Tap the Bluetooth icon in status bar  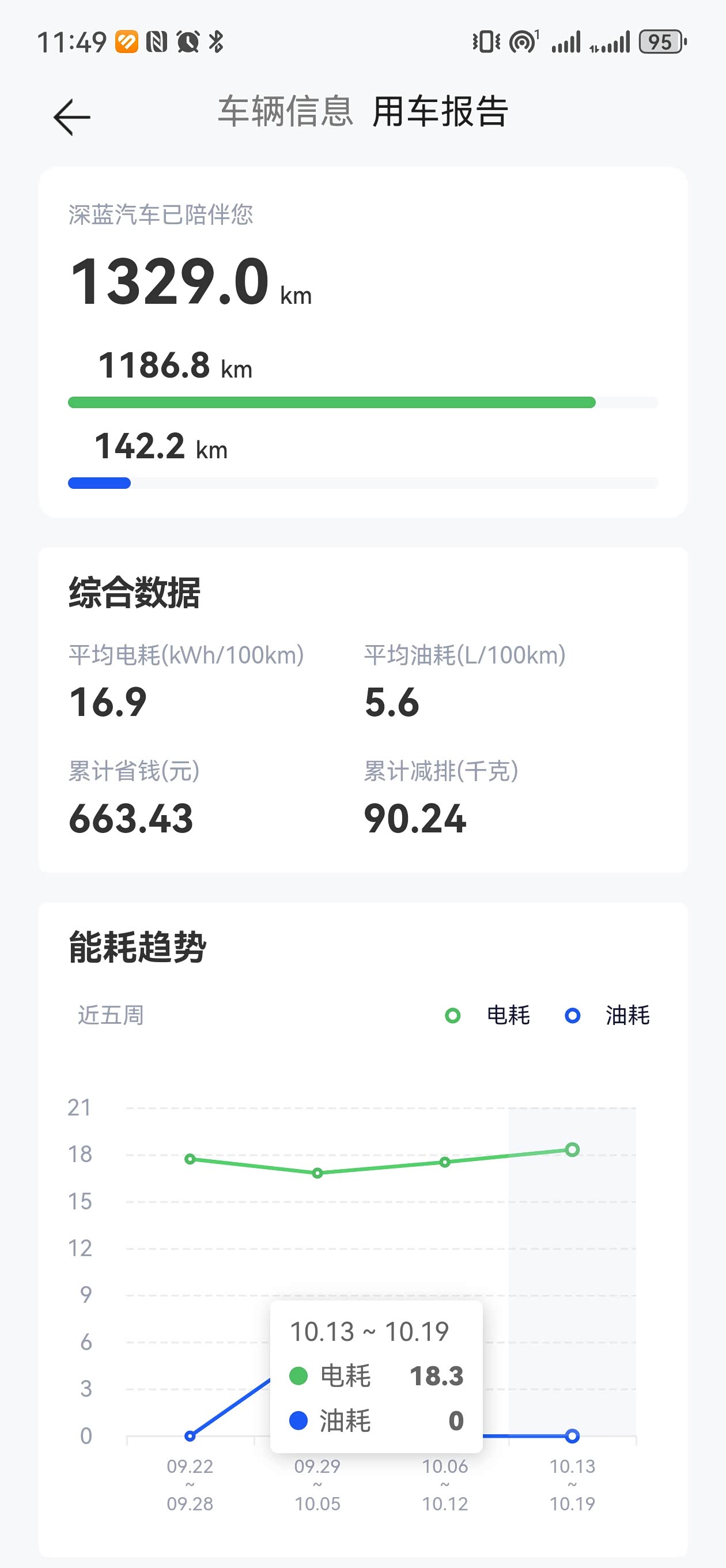[x=218, y=41]
